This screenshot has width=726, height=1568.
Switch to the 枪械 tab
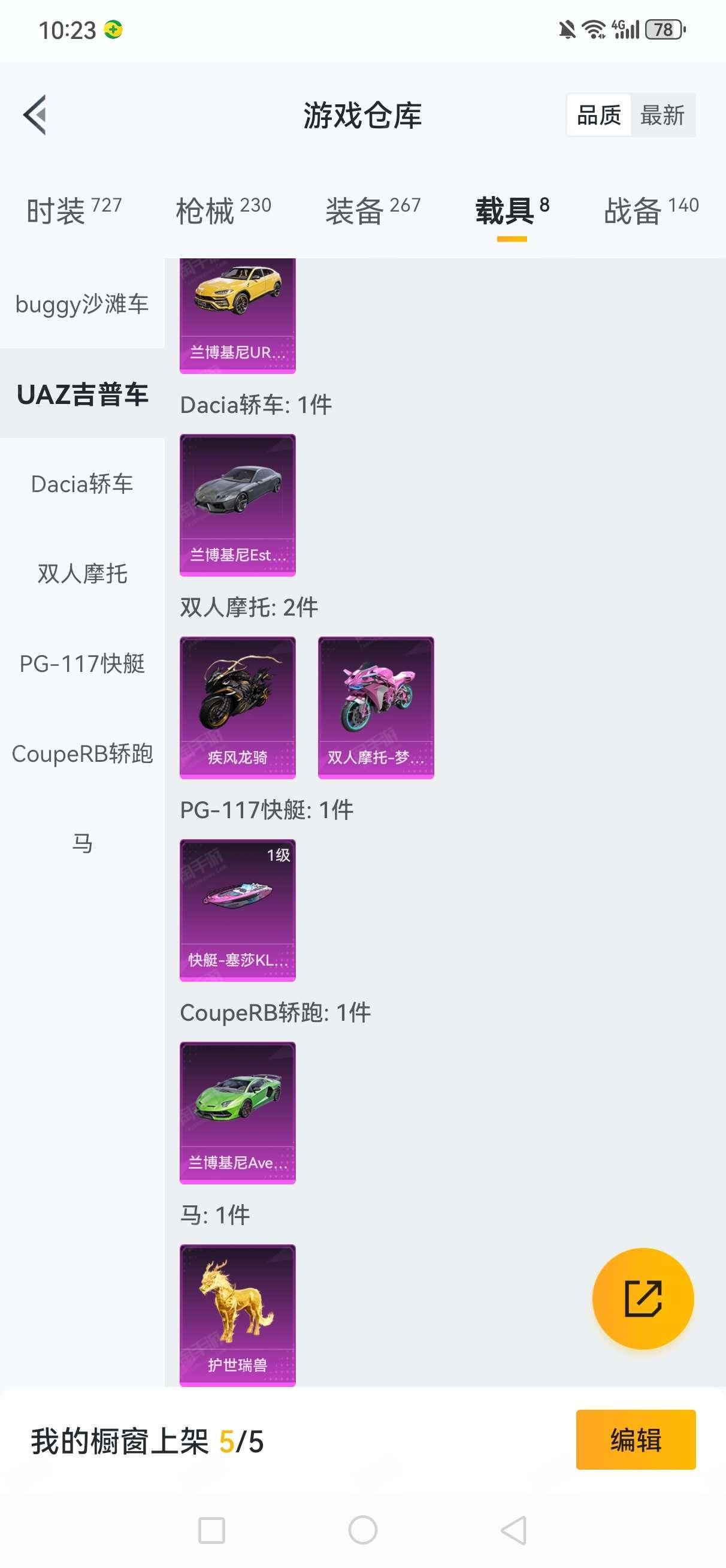click(x=223, y=210)
